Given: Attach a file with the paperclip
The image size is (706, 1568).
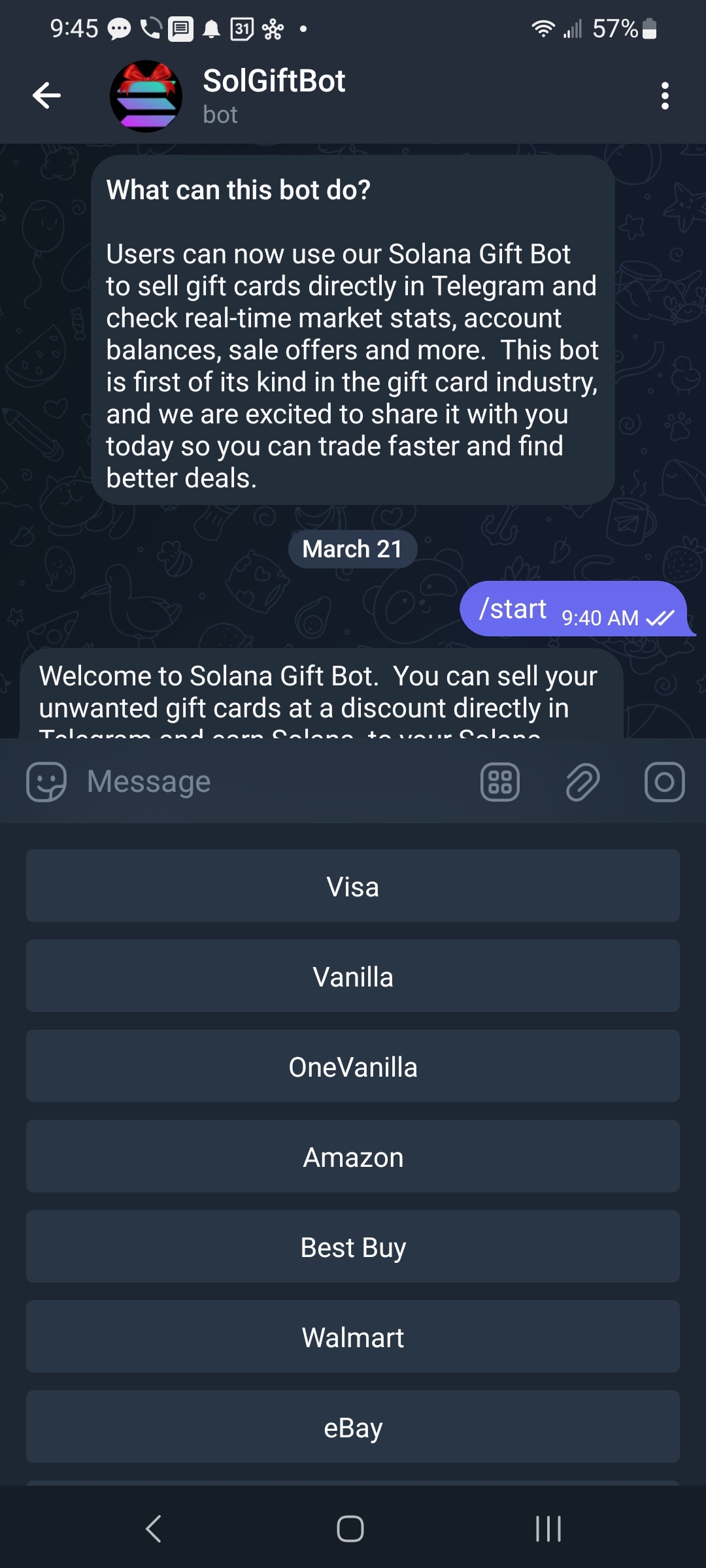Looking at the screenshot, I should [582, 781].
